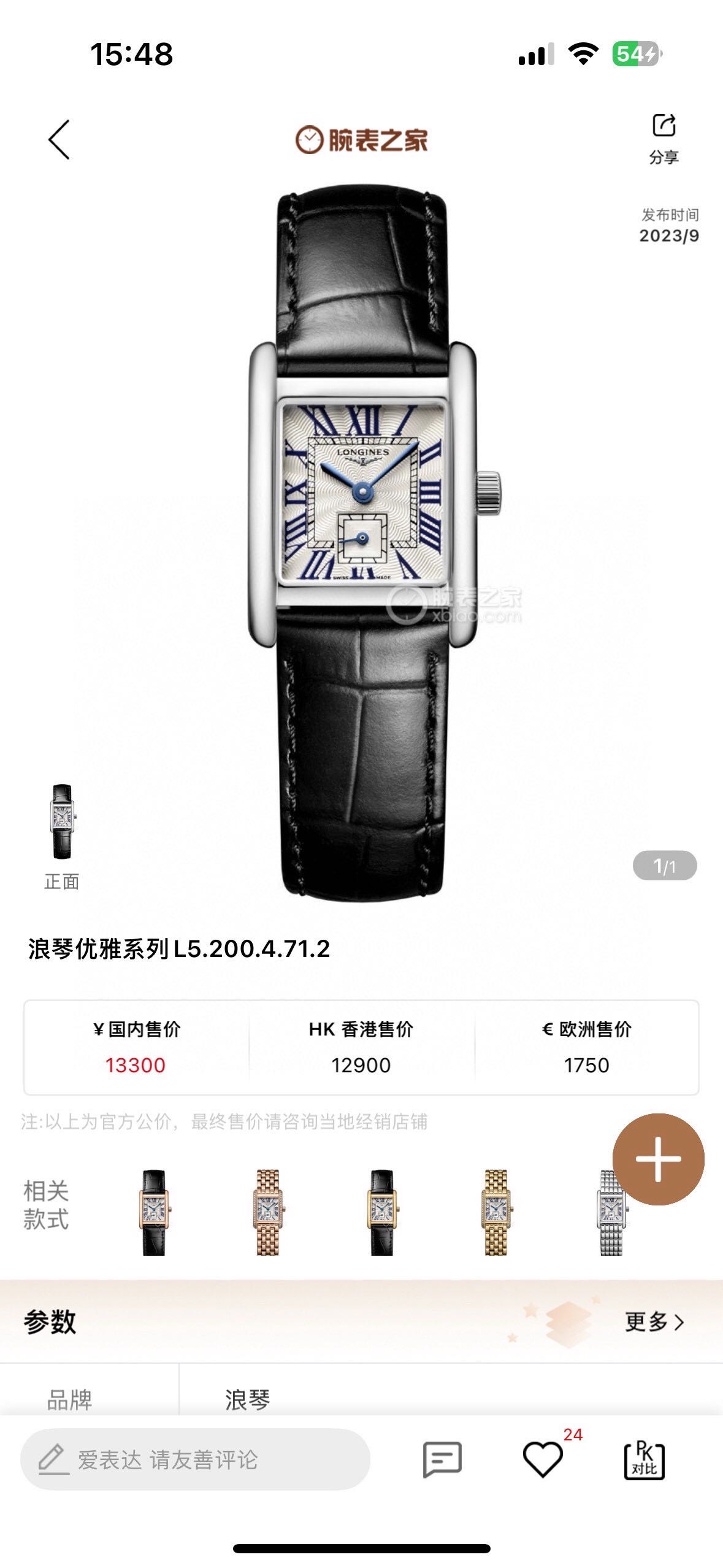Share this watch via 分享
The image size is (723, 1568).
[x=664, y=139]
